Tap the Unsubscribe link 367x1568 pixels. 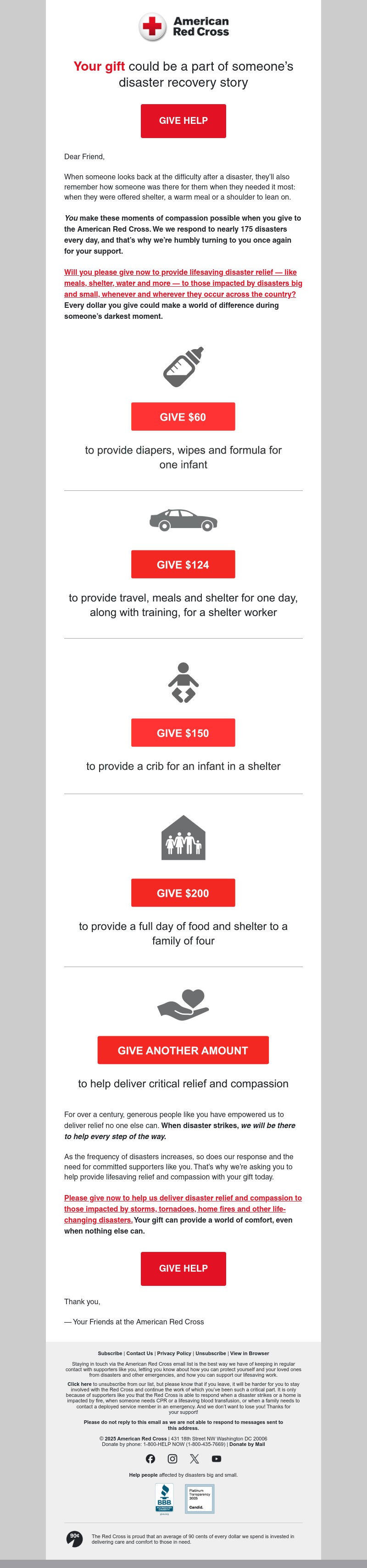click(x=211, y=1353)
